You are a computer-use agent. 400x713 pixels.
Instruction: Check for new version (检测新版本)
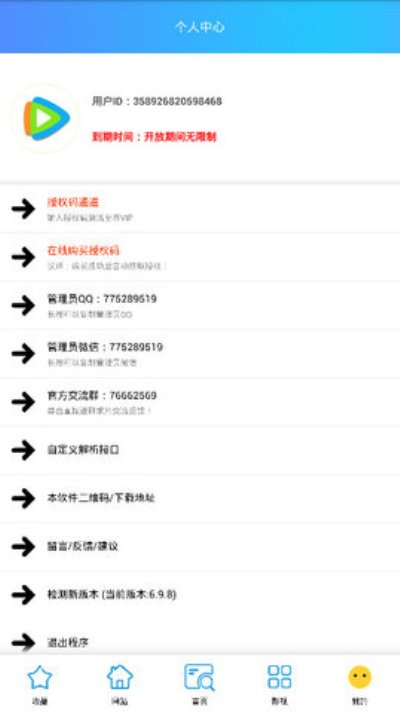[x=200, y=595]
